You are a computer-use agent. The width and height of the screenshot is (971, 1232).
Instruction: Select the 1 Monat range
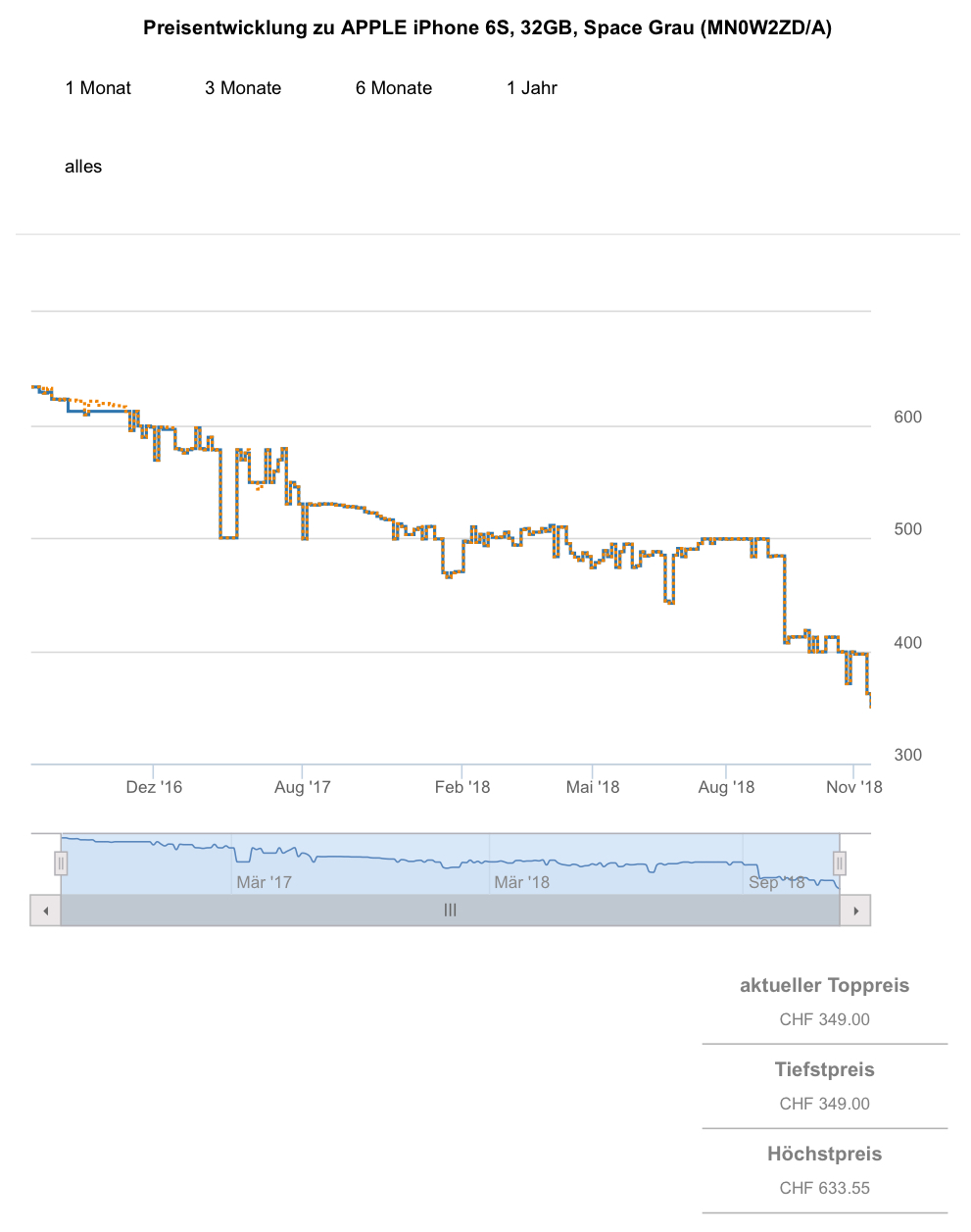click(x=98, y=88)
